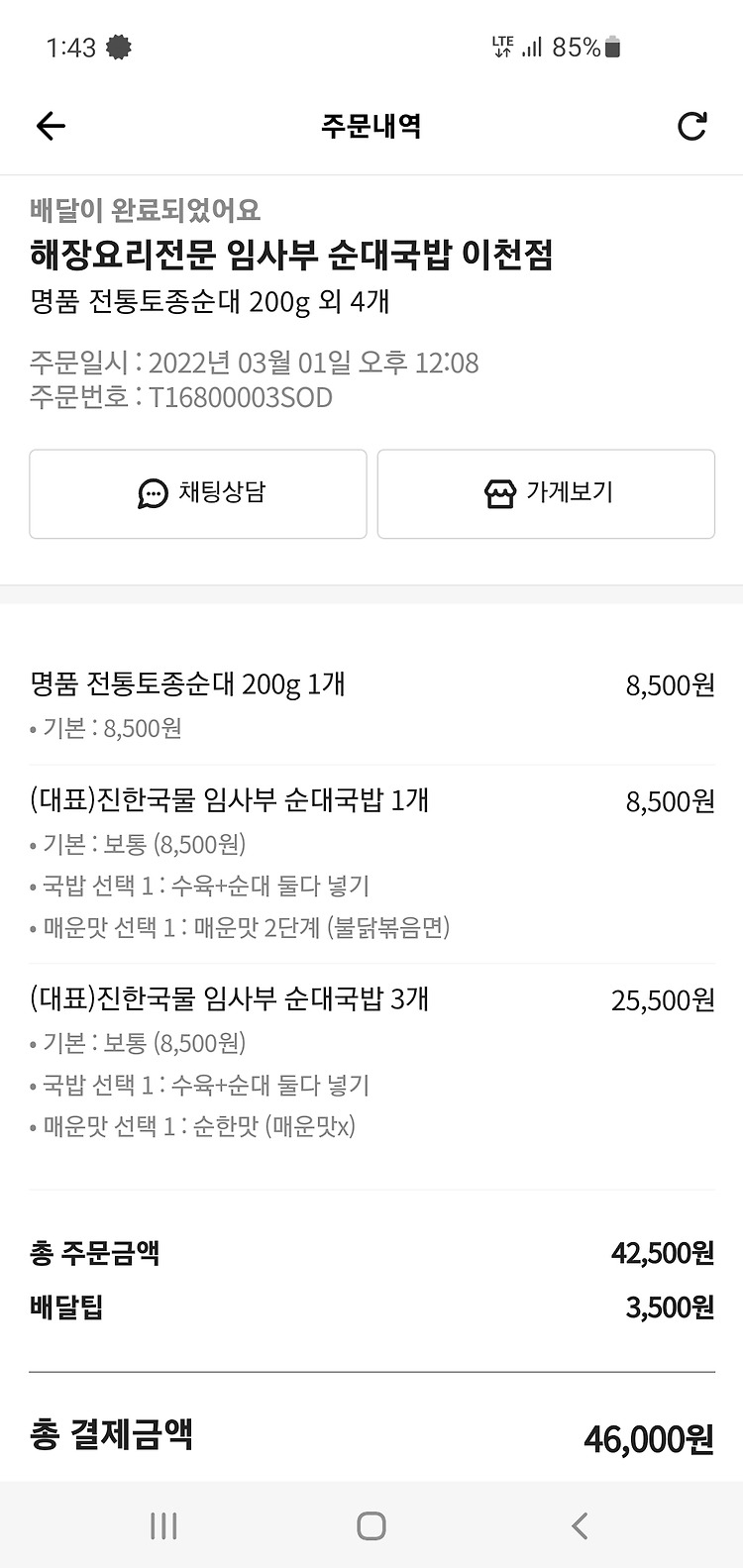Image resolution: width=743 pixels, height=1568 pixels.
Task: Open 채팅상담 chat support
Action: (x=198, y=493)
